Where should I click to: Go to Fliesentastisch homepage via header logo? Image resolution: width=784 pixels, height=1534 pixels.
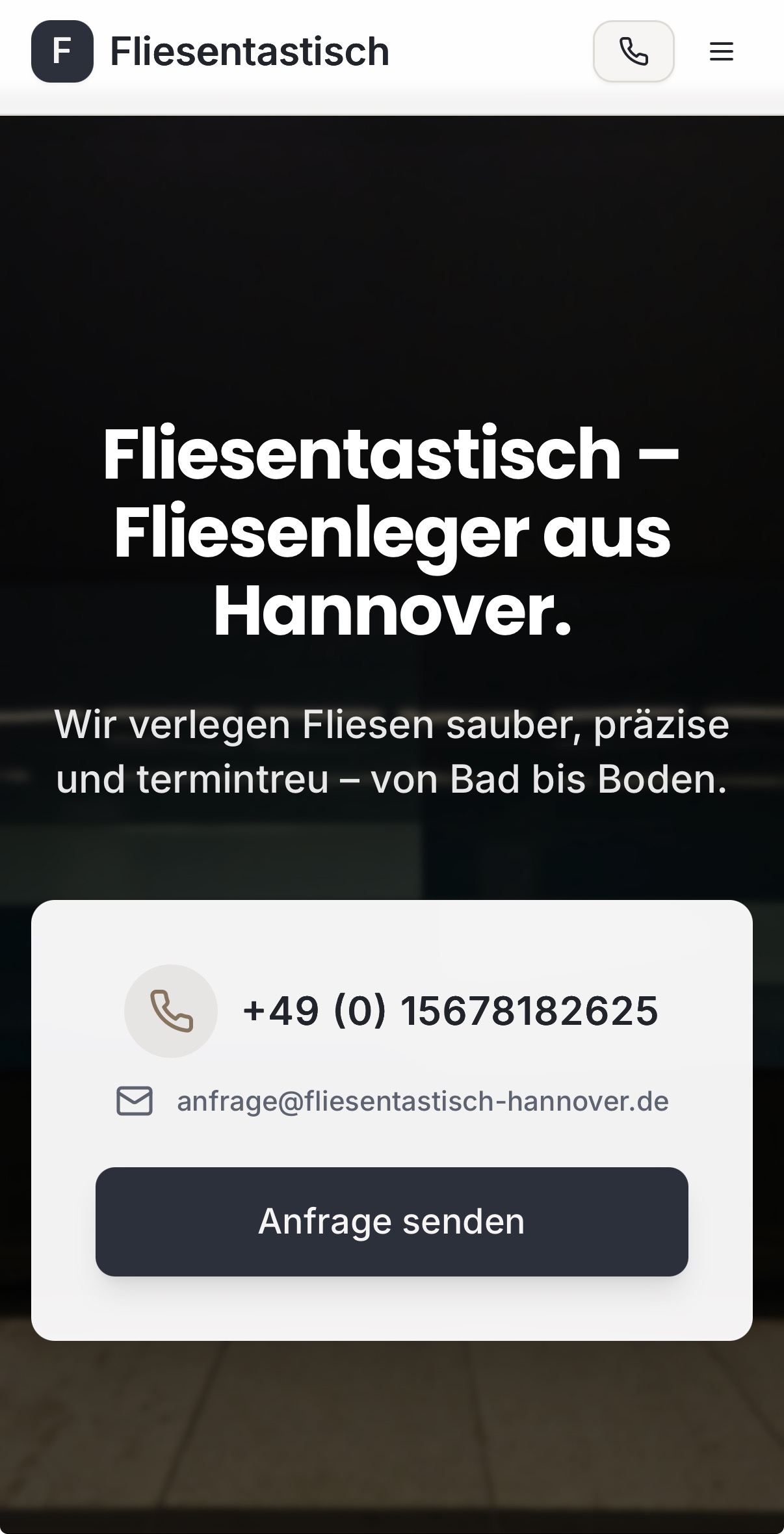click(x=210, y=51)
